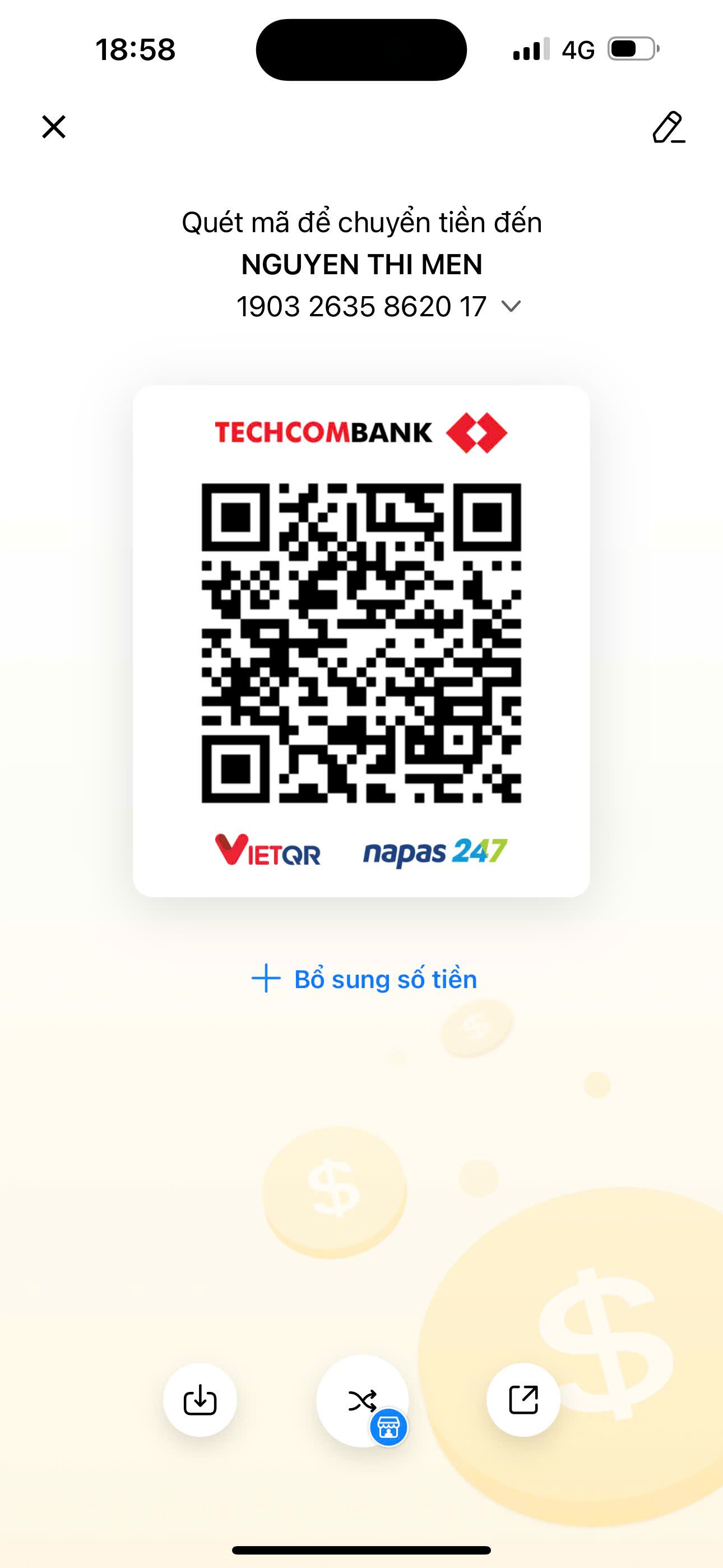
Task: Switch QR type with the shuffle button
Action: (362, 1401)
